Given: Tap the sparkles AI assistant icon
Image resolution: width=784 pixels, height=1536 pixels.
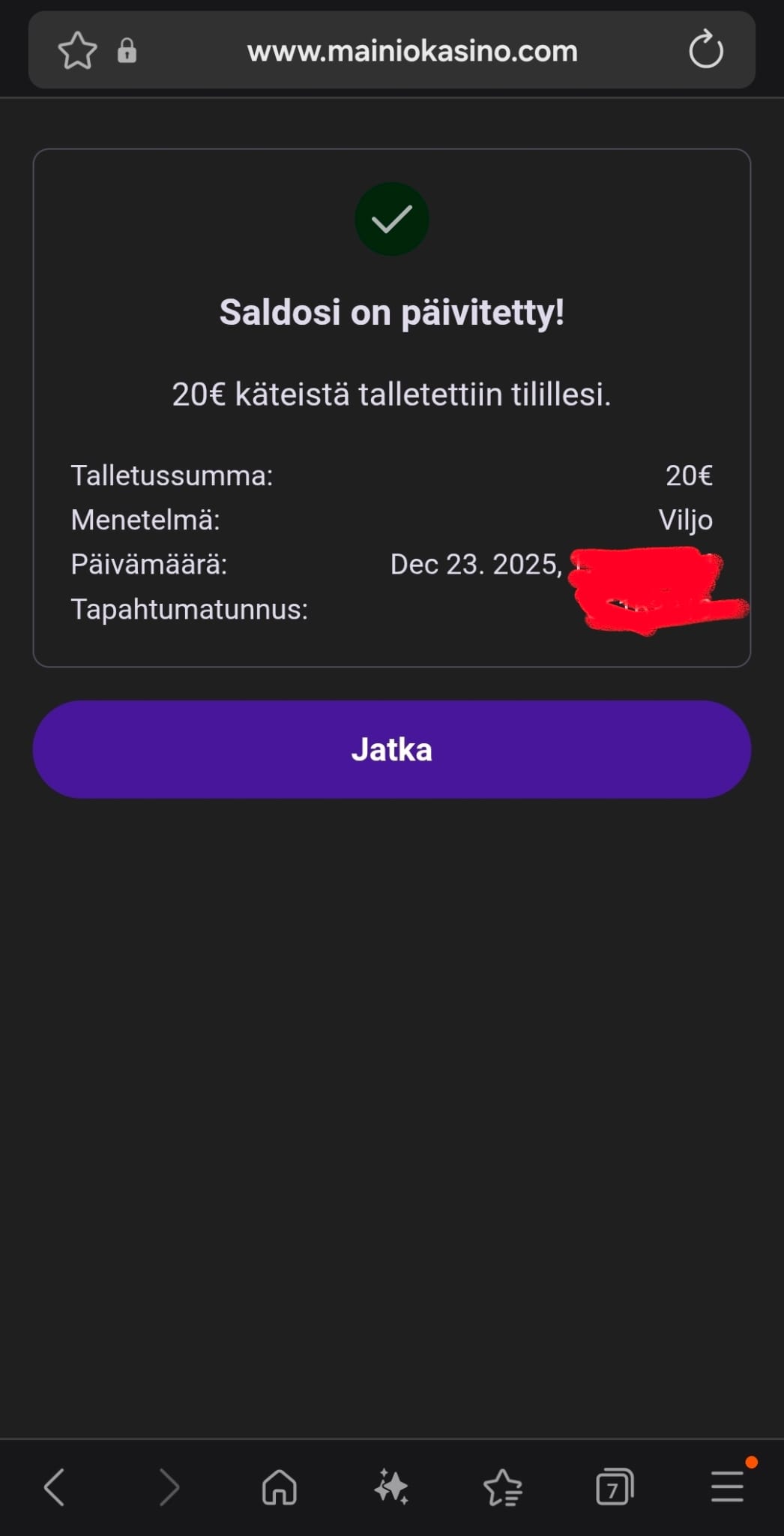Looking at the screenshot, I should tap(391, 1489).
